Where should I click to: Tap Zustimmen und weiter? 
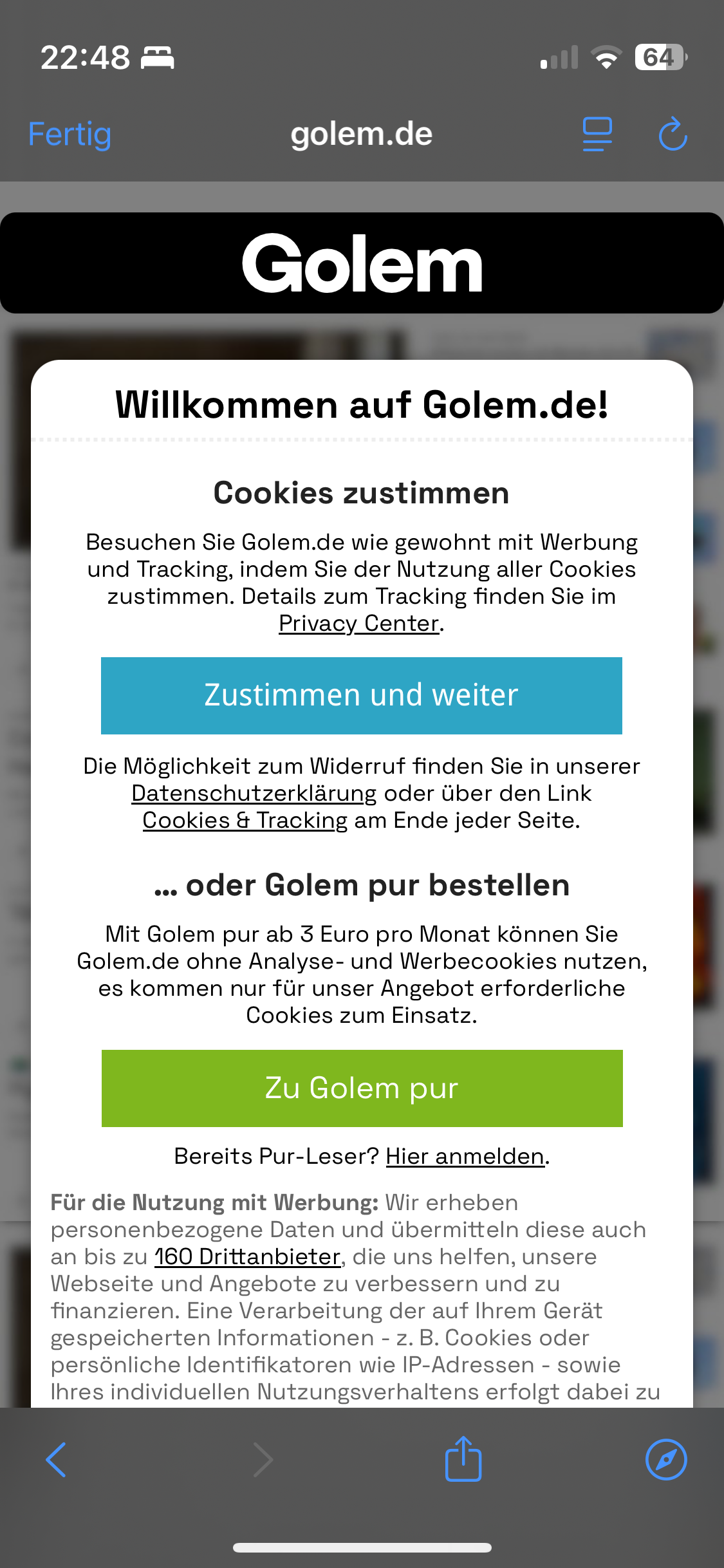click(x=362, y=695)
